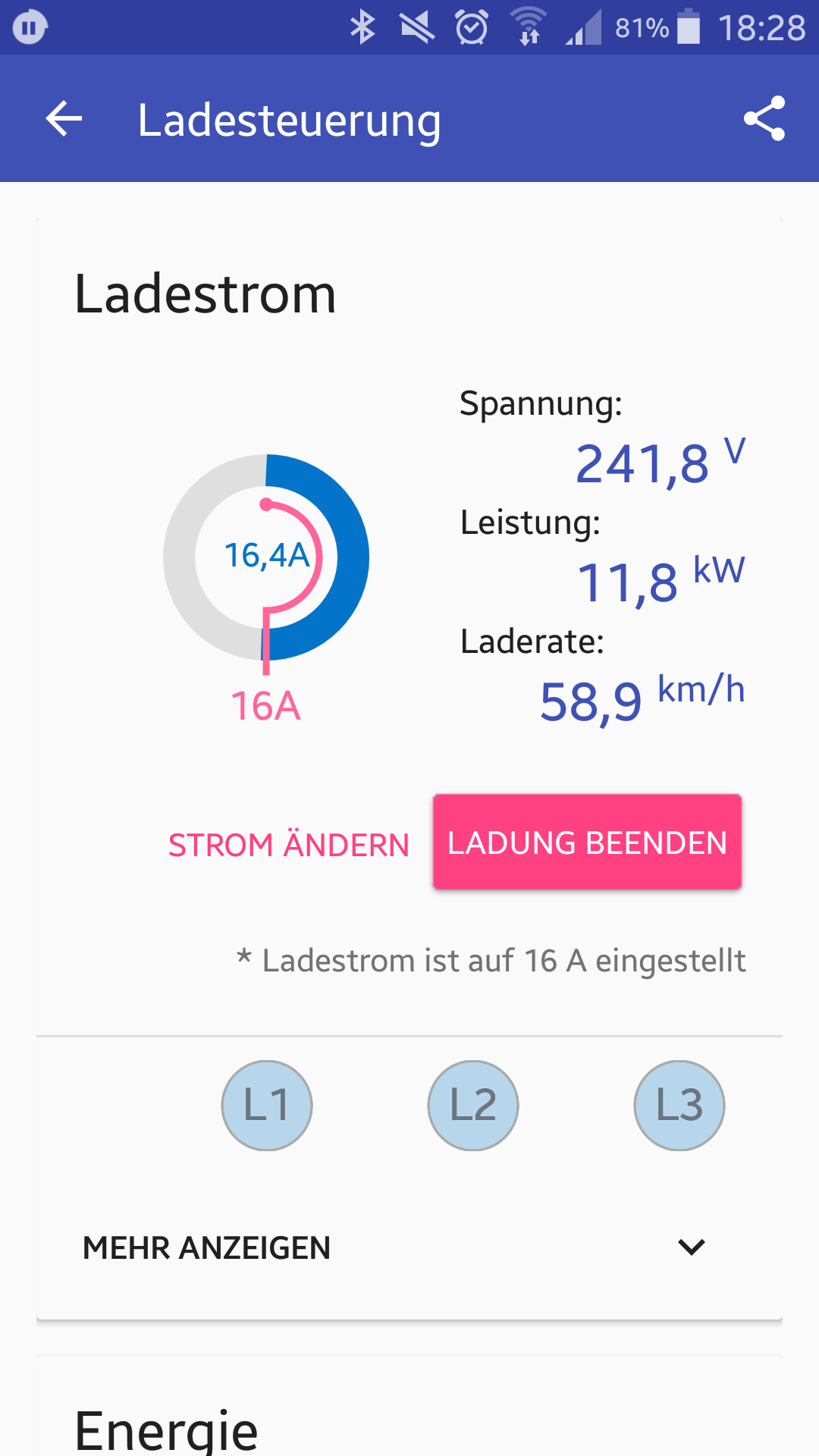Screen dimensions: 819x1456
Task: Go back from Ladesteuerung screen
Action: click(x=64, y=119)
